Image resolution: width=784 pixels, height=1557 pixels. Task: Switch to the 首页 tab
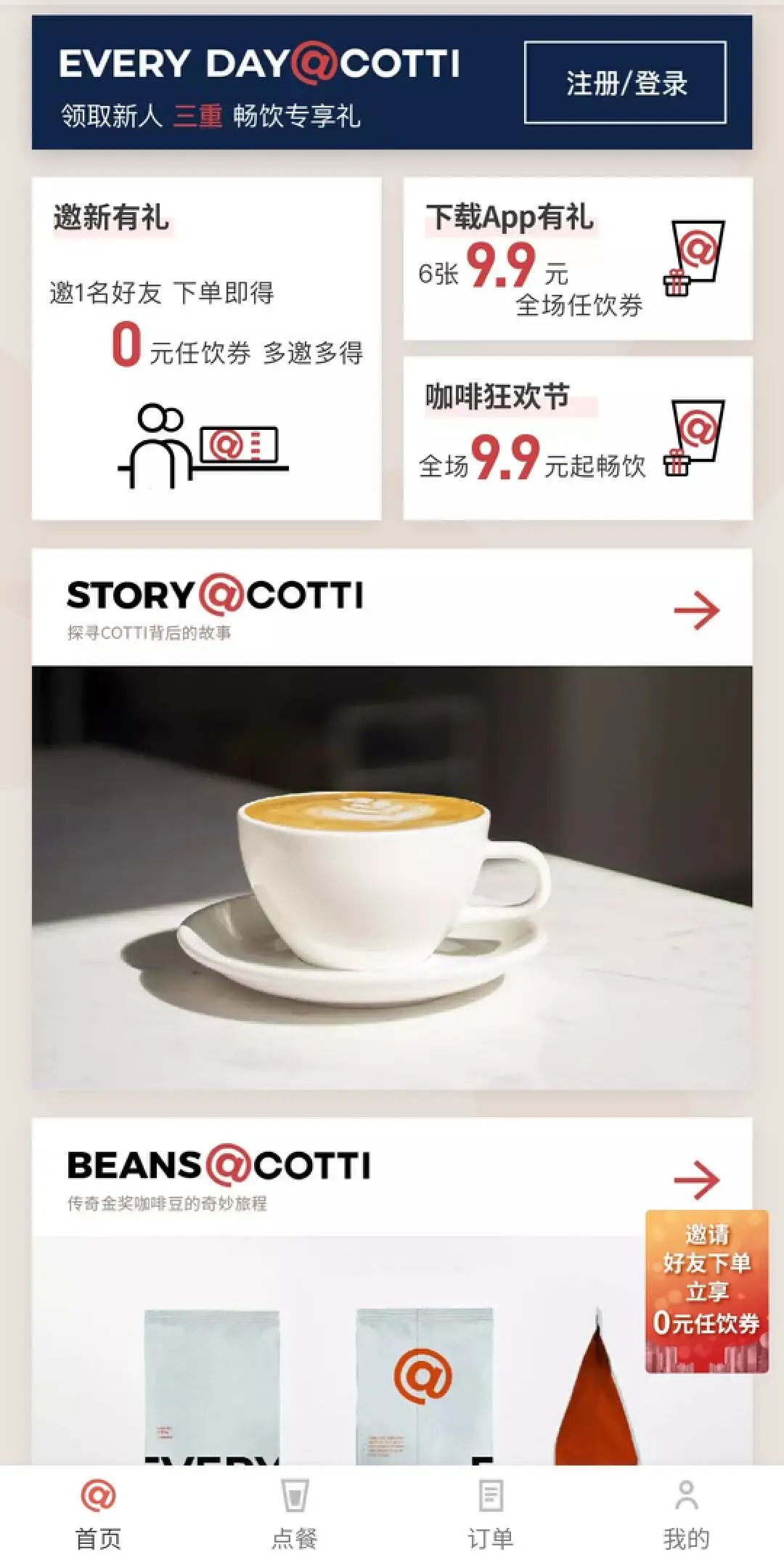click(98, 1513)
